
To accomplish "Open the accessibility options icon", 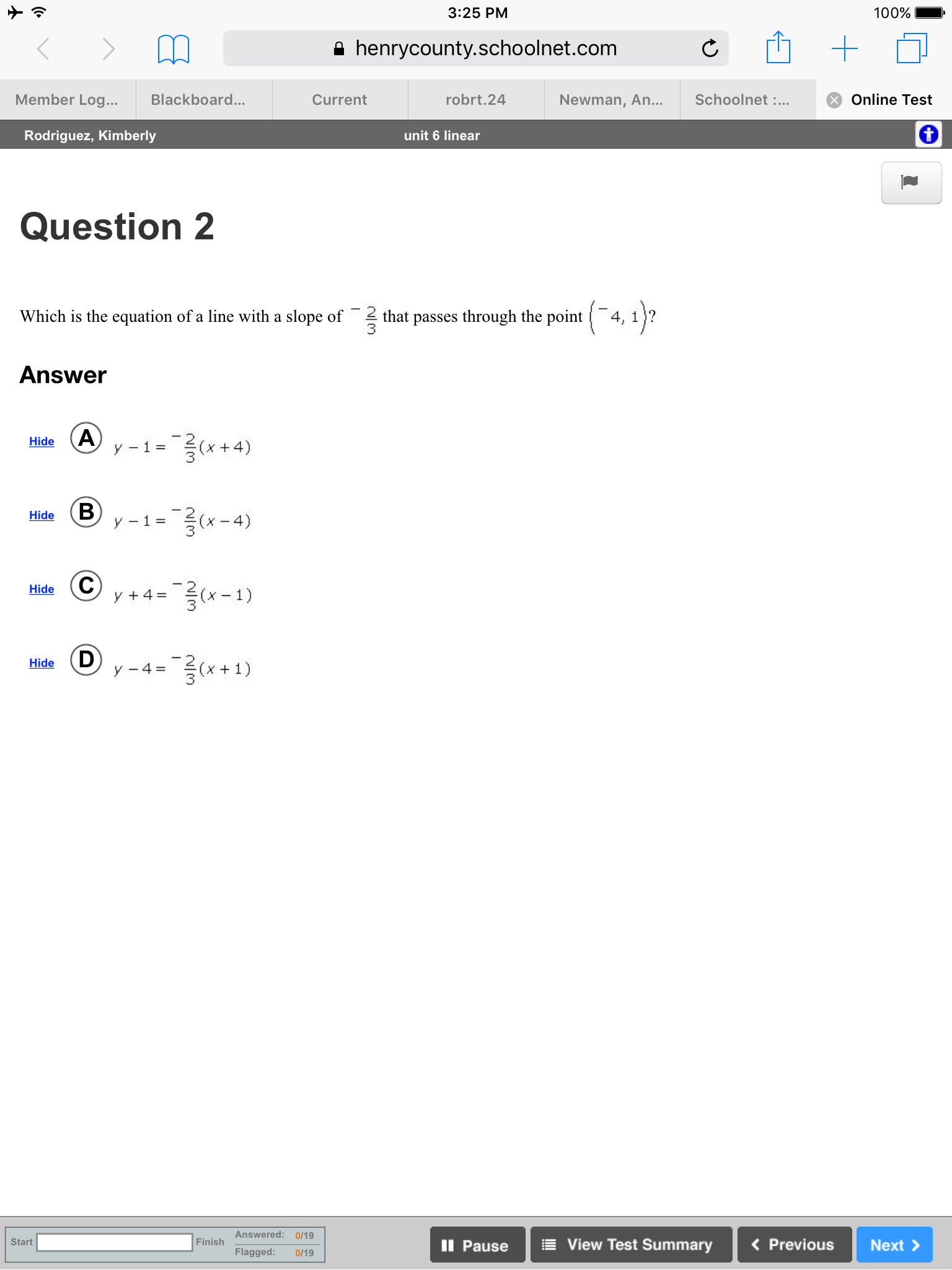I will (928, 135).
